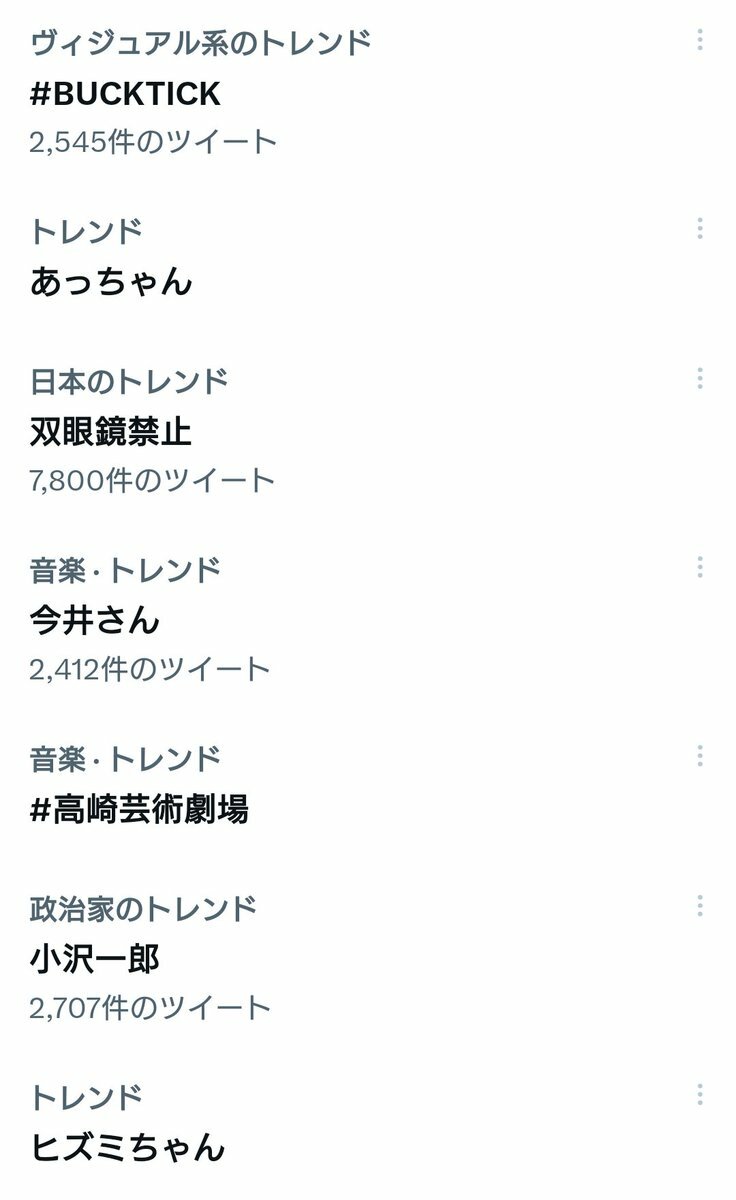Screen dimensions: 736x1200
Task: Open the 今井さん trend
Action: tap(95, 620)
